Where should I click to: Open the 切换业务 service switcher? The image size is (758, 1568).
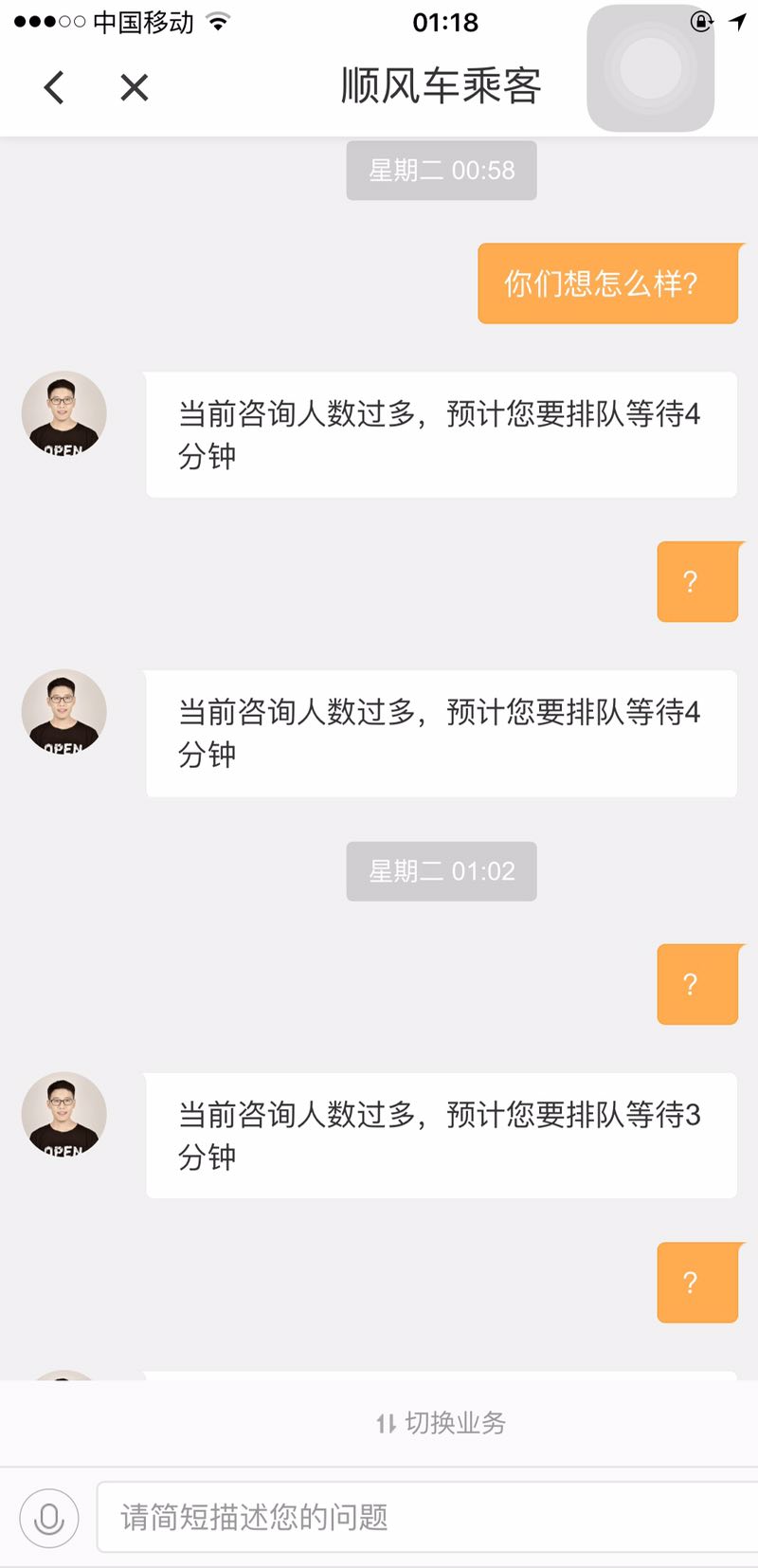click(442, 1422)
